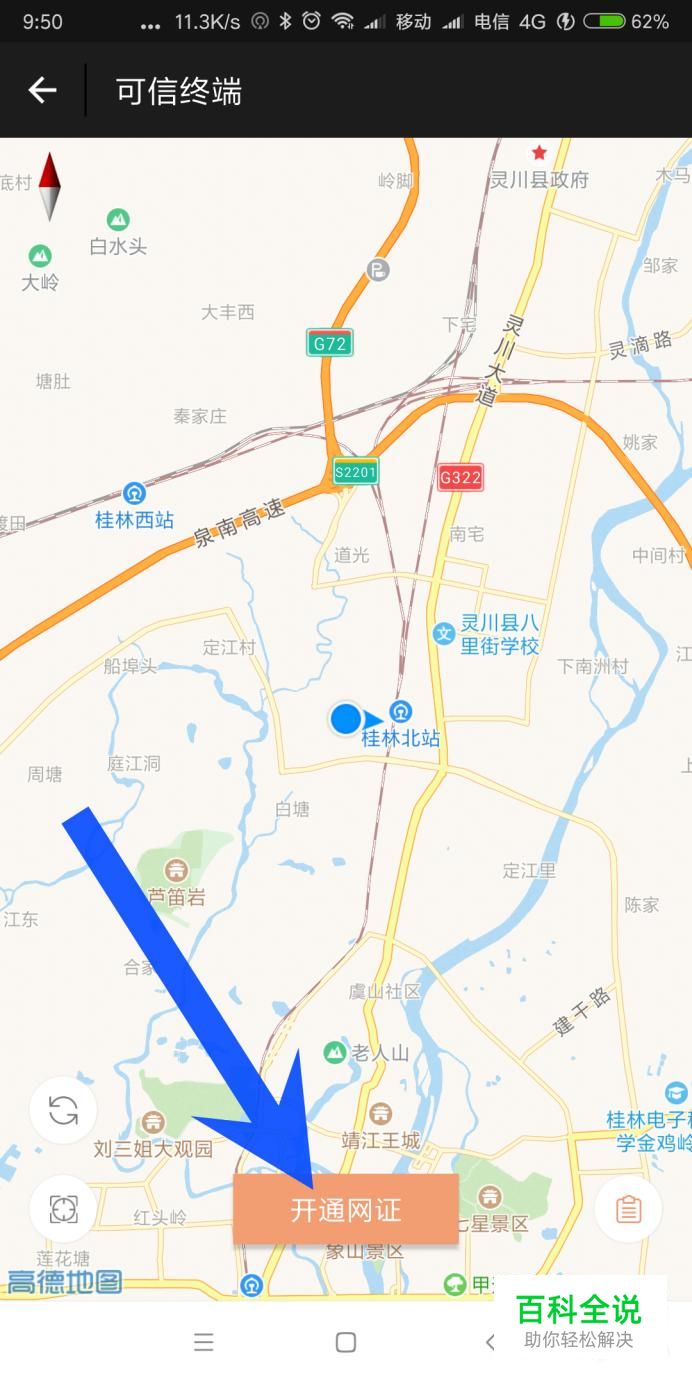The height and width of the screenshot is (1384, 692).
Task: Refresh the map with the circular arrows icon
Action: (63, 1110)
